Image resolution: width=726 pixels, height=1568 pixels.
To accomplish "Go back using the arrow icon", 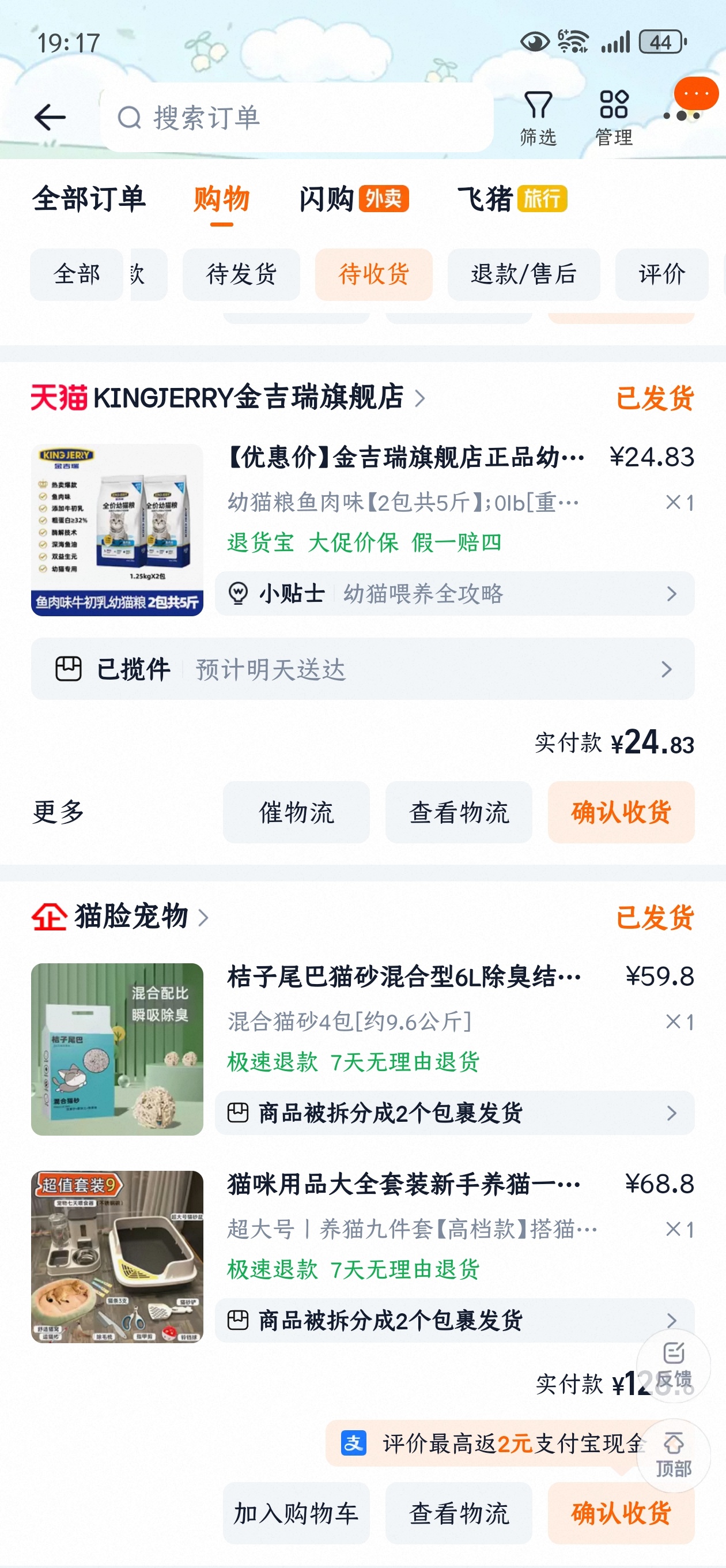I will [50, 118].
